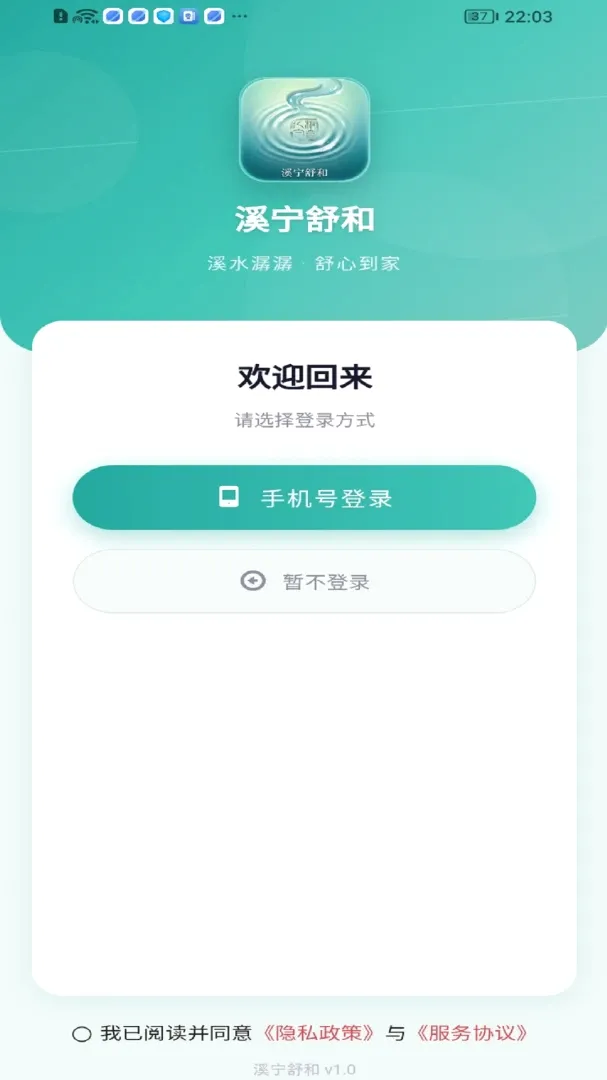Open the 《服务协议》 link
Viewport: 607px width, 1080px height.
click(x=473, y=1033)
